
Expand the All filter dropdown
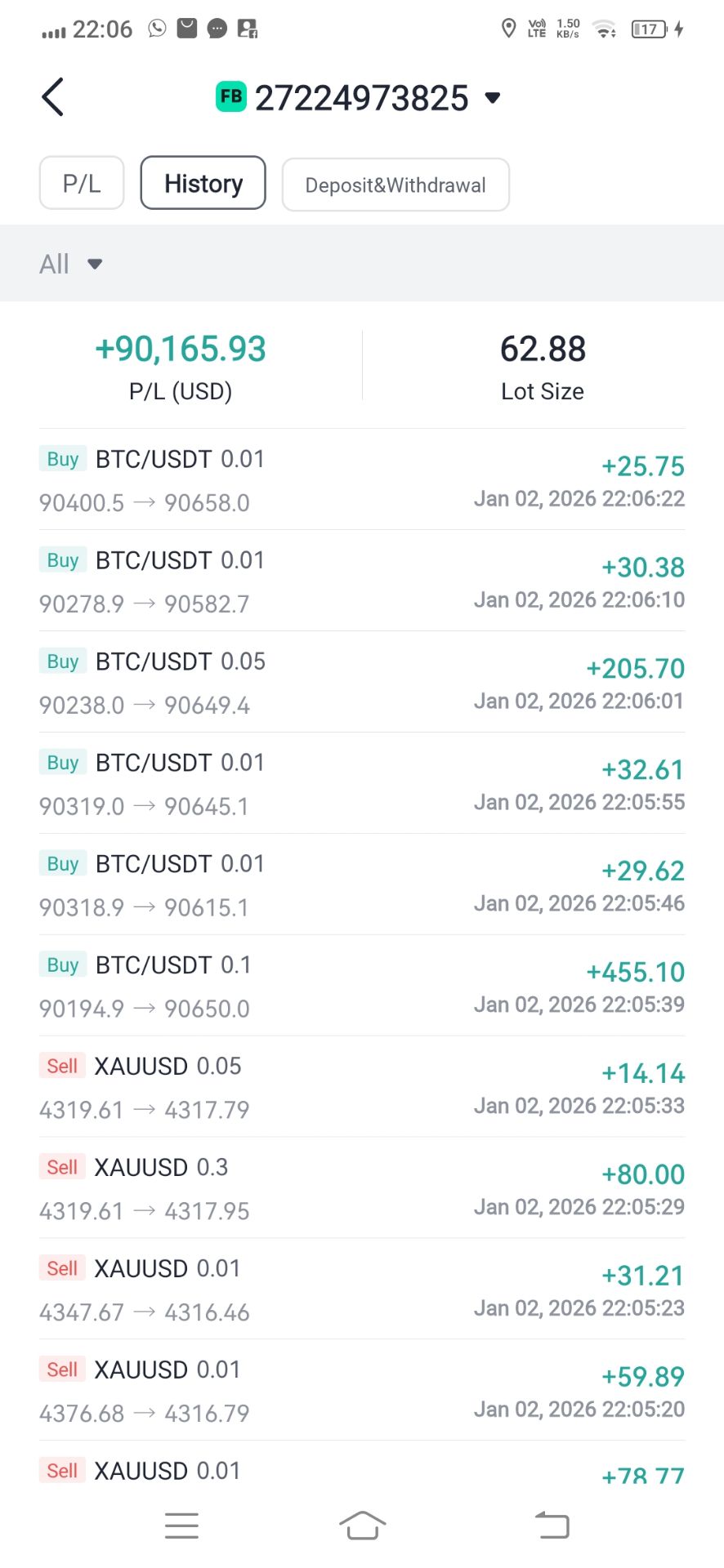pos(71,264)
